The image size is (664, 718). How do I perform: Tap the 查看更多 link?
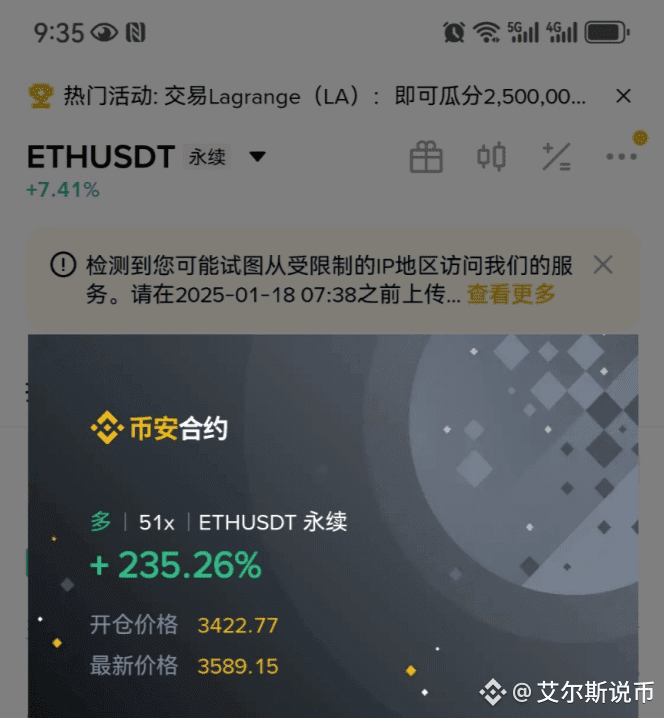[x=511, y=294]
